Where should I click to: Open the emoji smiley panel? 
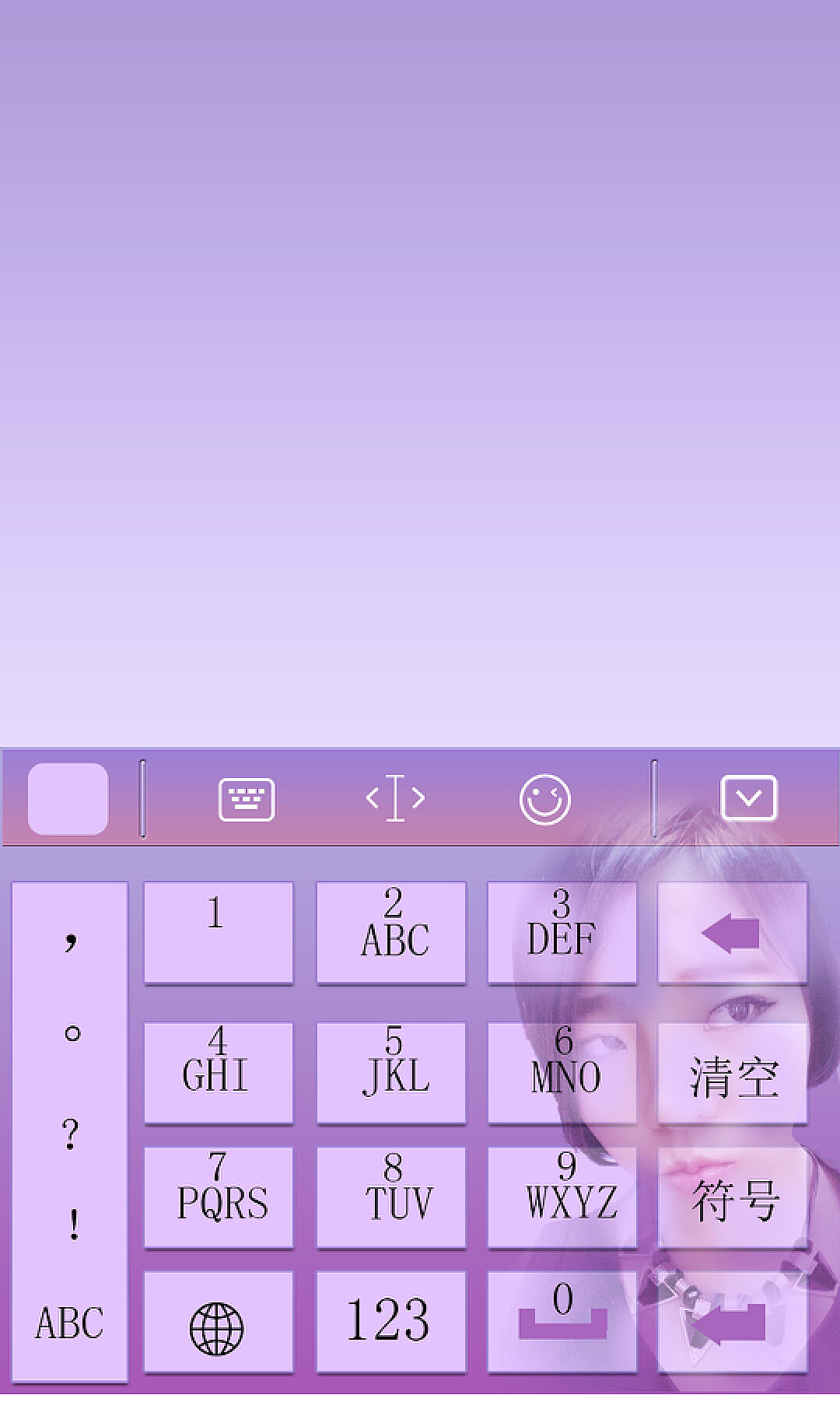[544, 799]
